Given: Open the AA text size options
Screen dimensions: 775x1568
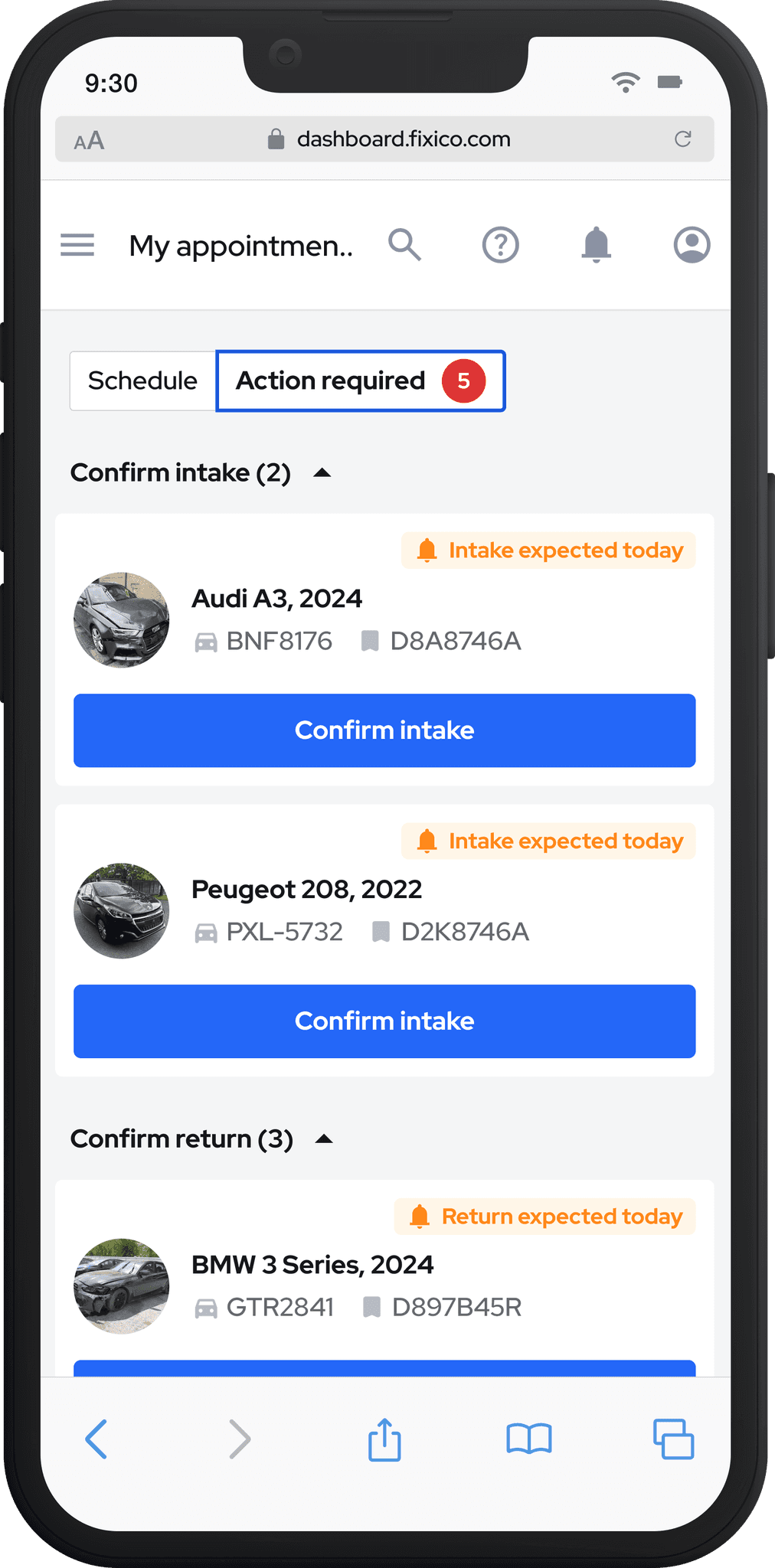Looking at the screenshot, I should tap(89, 141).
